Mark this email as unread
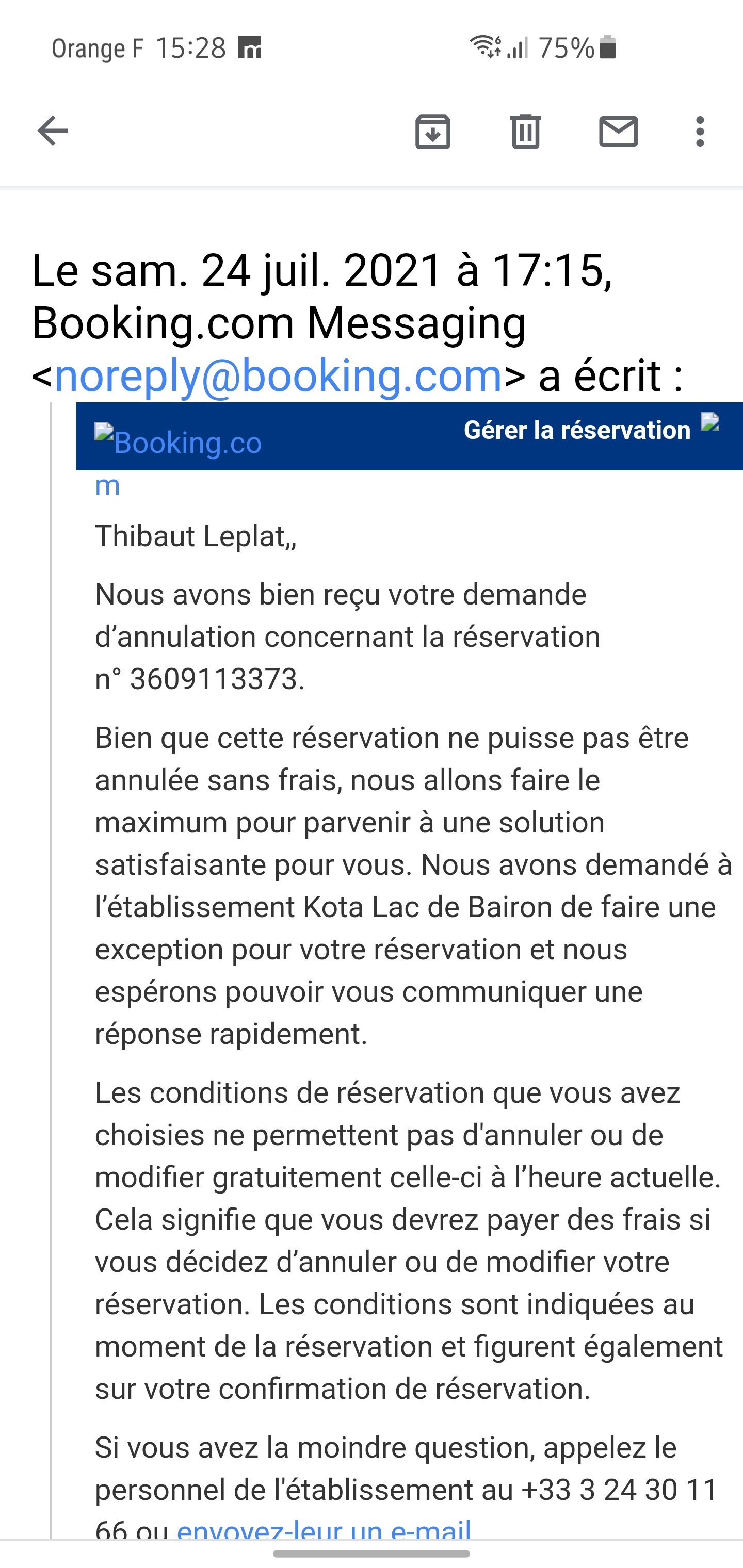The height and width of the screenshot is (1568, 743). (618, 132)
